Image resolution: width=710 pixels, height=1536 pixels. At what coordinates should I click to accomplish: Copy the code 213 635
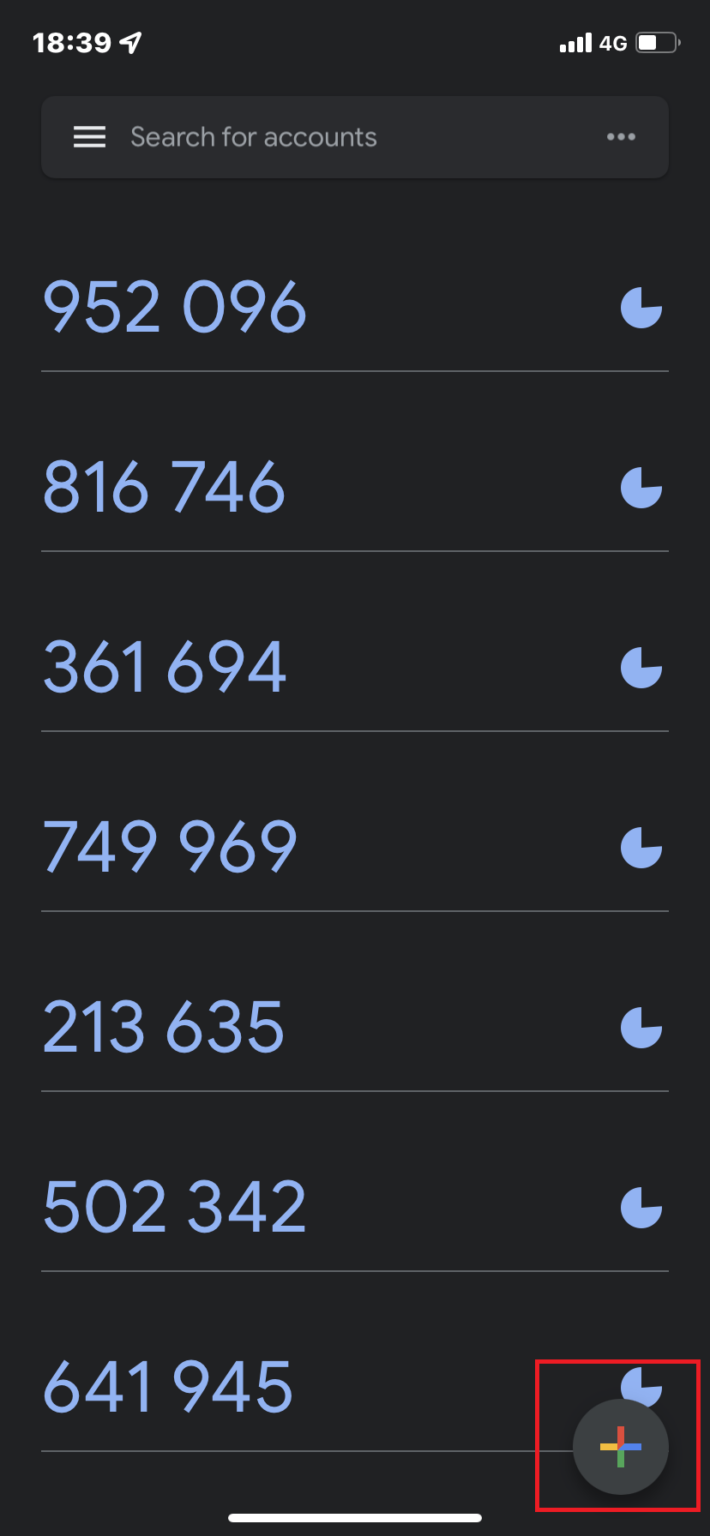[x=164, y=1027]
